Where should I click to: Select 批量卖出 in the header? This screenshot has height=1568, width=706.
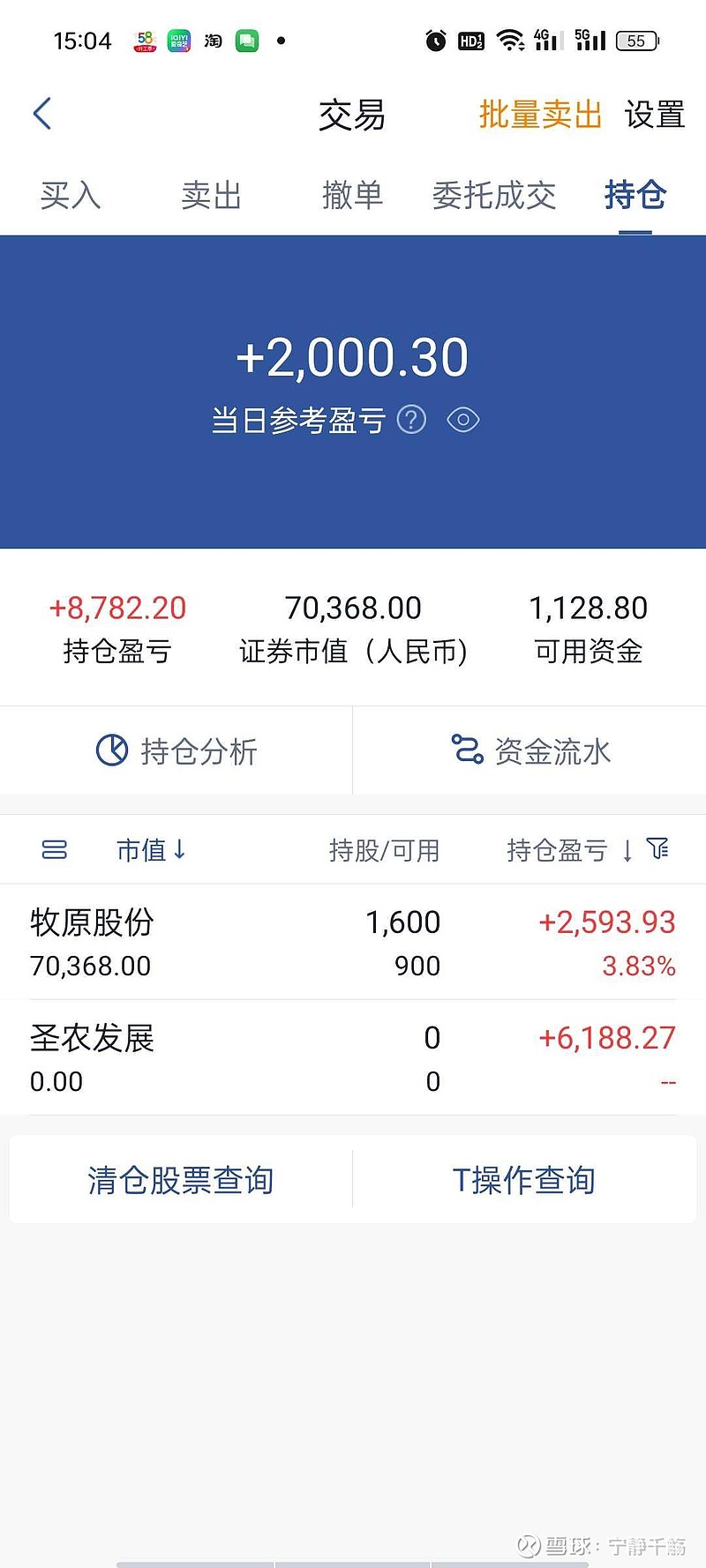click(540, 114)
